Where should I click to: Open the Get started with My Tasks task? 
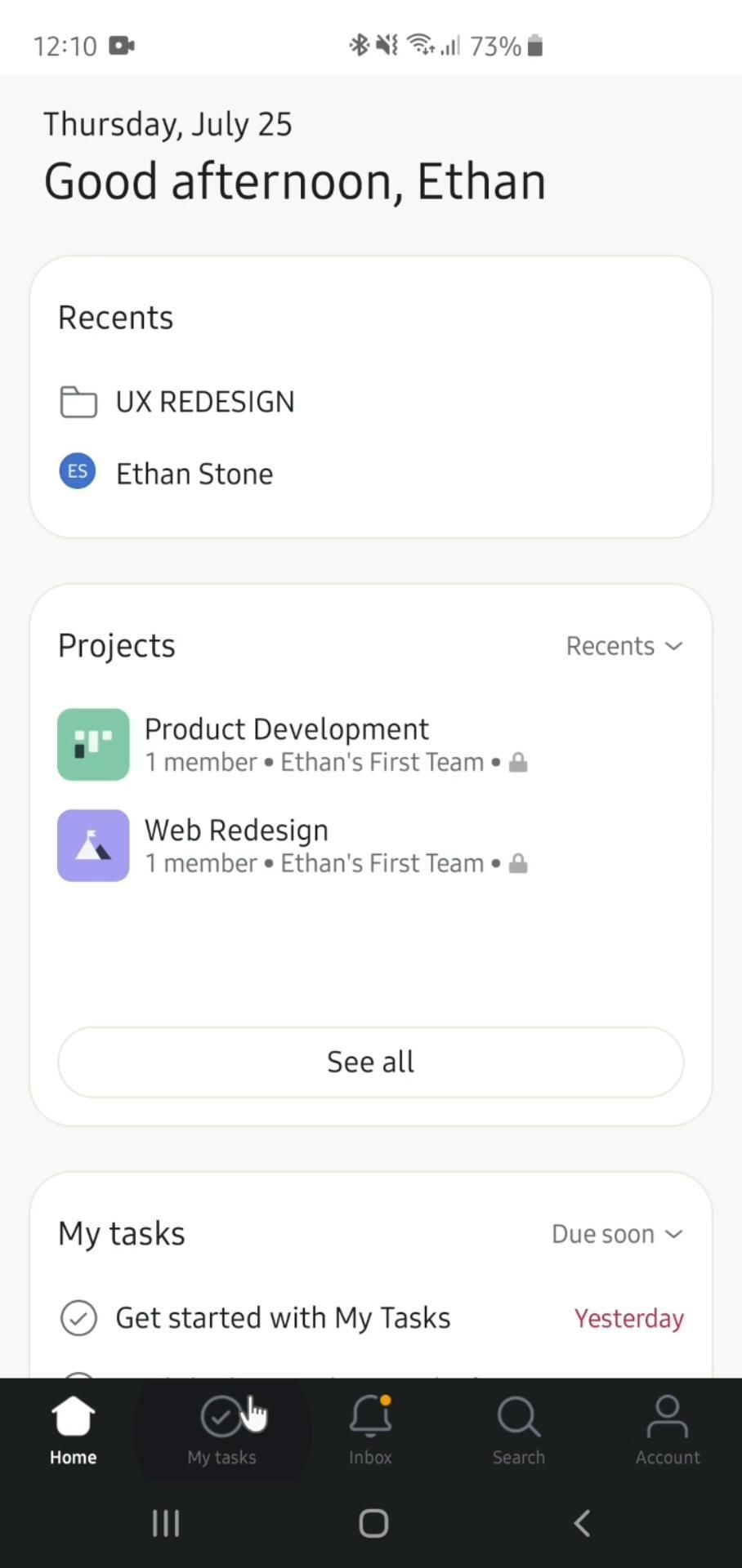(283, 1318)
